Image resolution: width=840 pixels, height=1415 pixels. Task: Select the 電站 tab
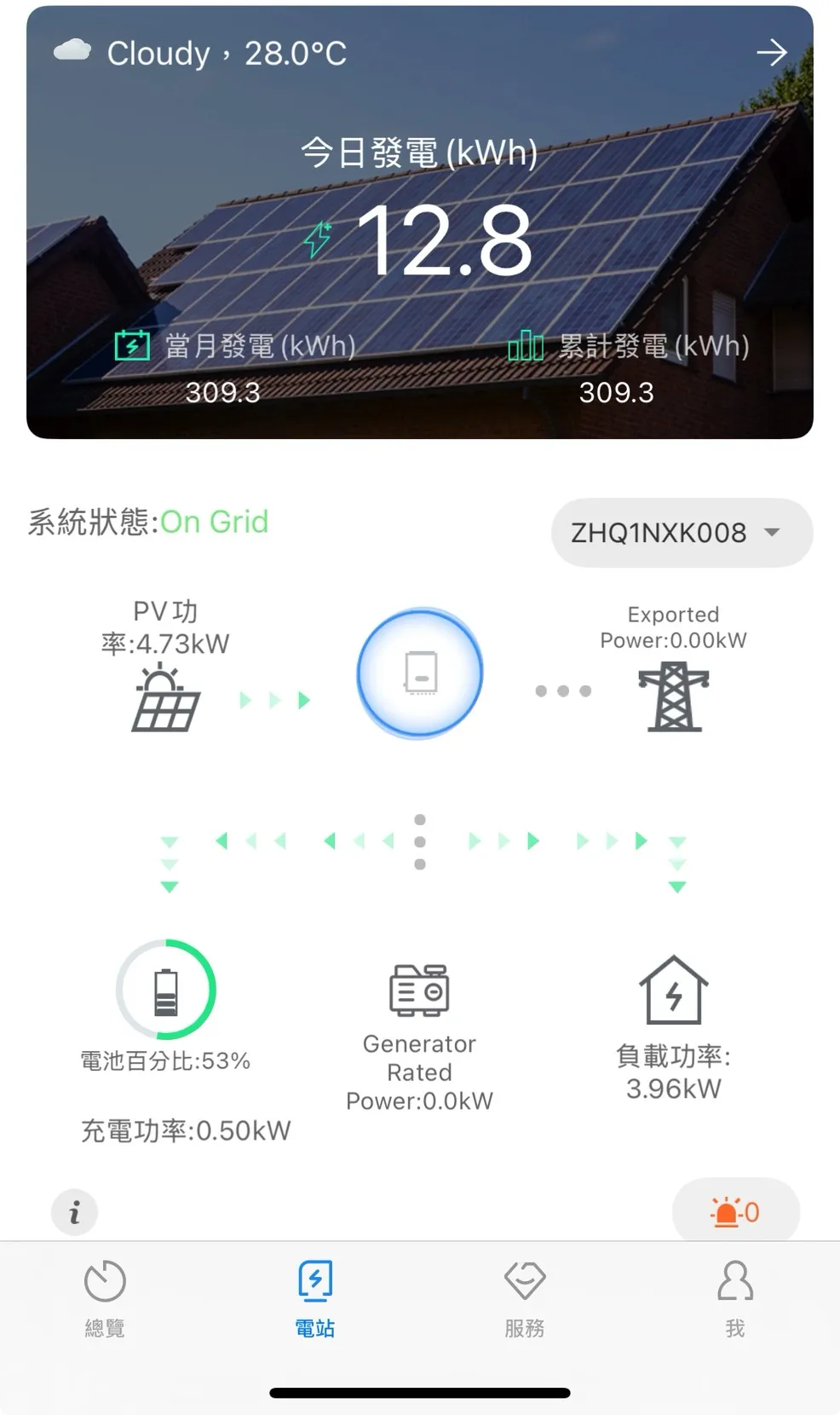coord(315,1299)
